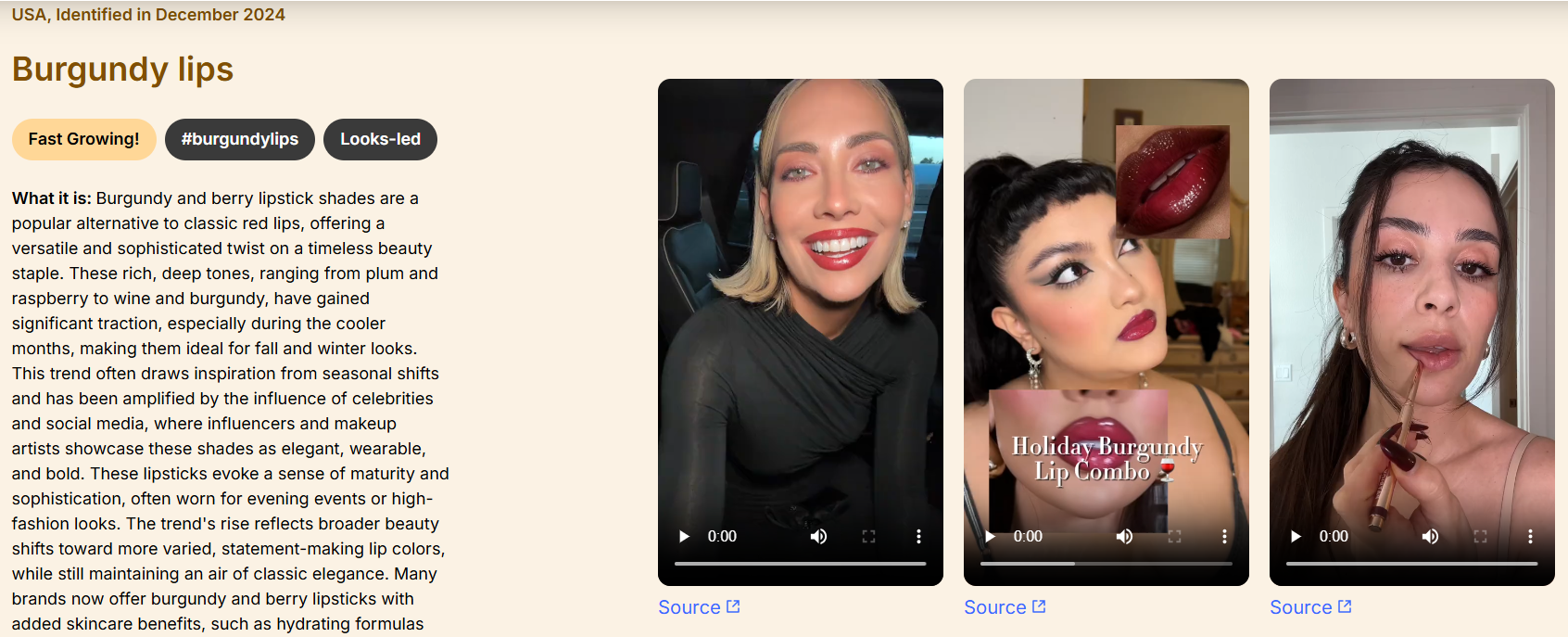Open more options on the third video
Screen dimensions: 1568x637
(1530, 536)
